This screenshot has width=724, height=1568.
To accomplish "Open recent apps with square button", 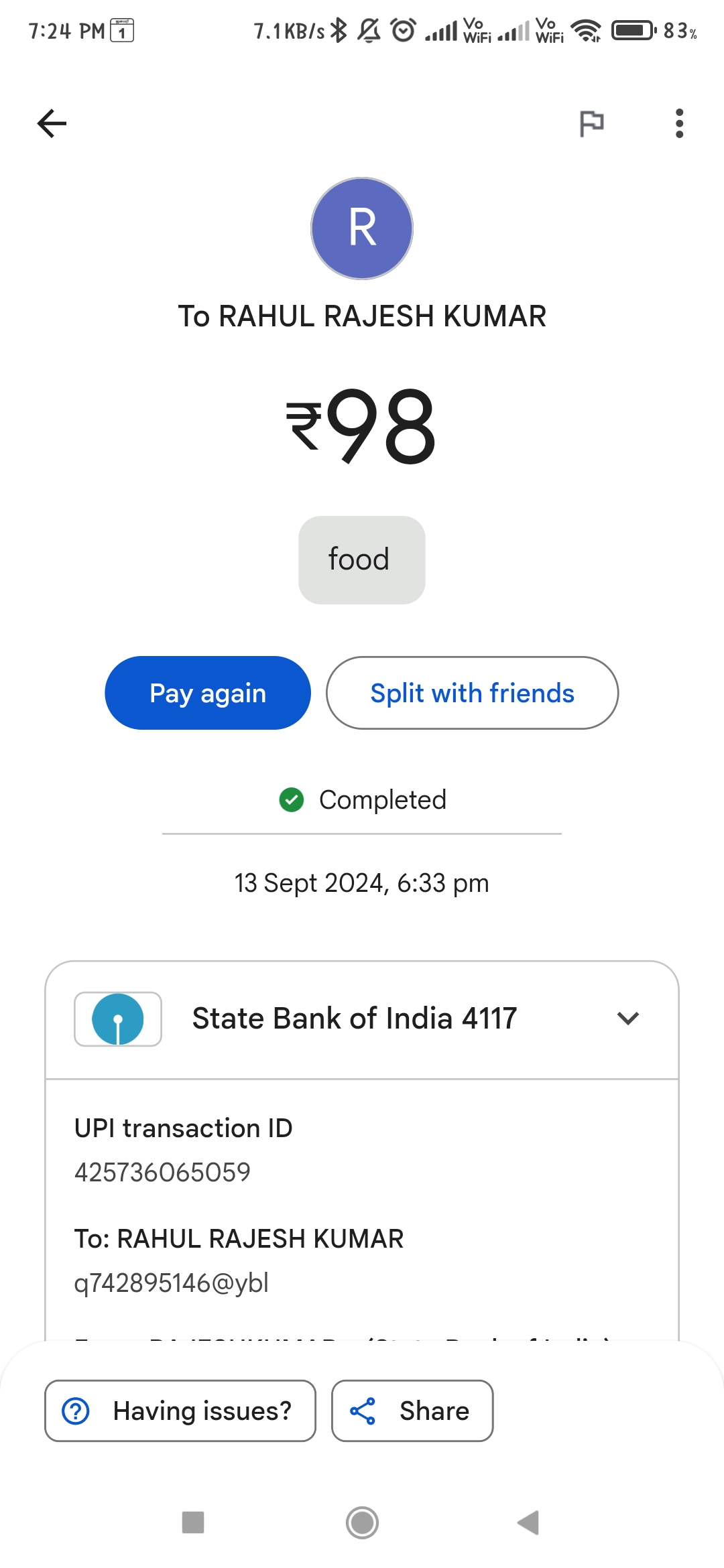I will click(x=193, y=1522).
